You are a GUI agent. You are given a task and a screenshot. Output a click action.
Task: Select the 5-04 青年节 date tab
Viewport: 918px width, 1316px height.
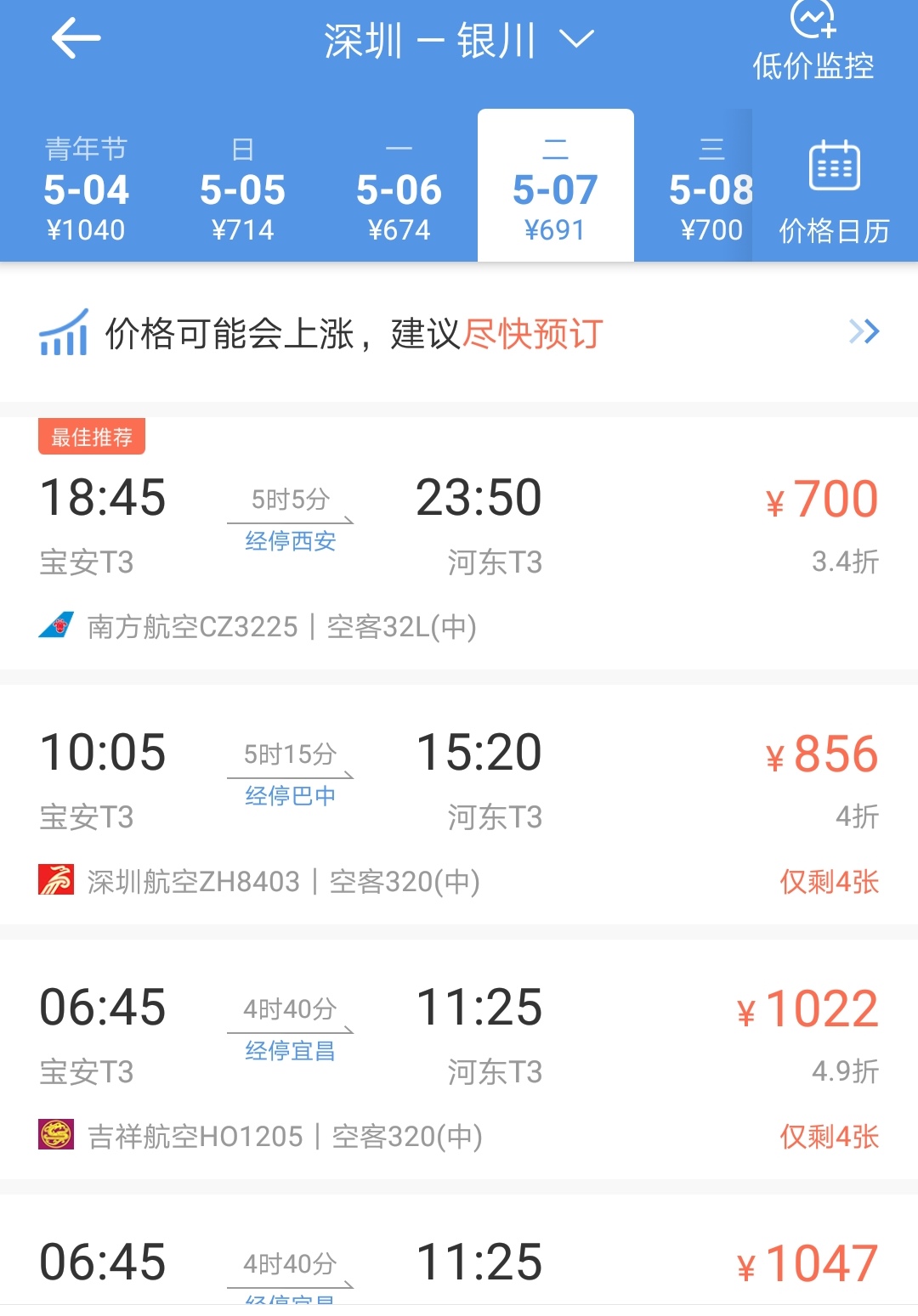pos(86,189)
